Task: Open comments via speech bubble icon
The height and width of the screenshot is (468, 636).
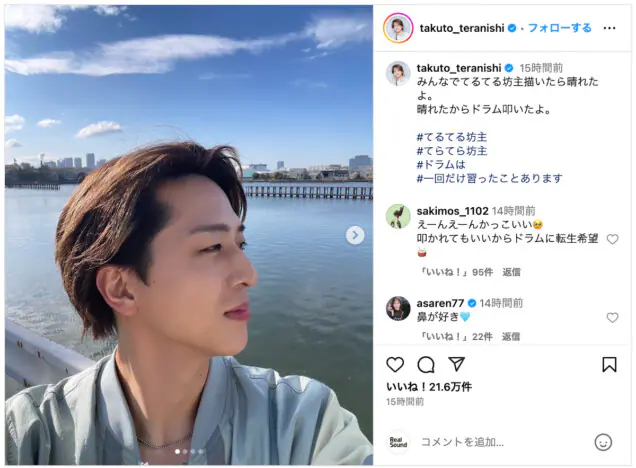Action: tap(426, 365)
